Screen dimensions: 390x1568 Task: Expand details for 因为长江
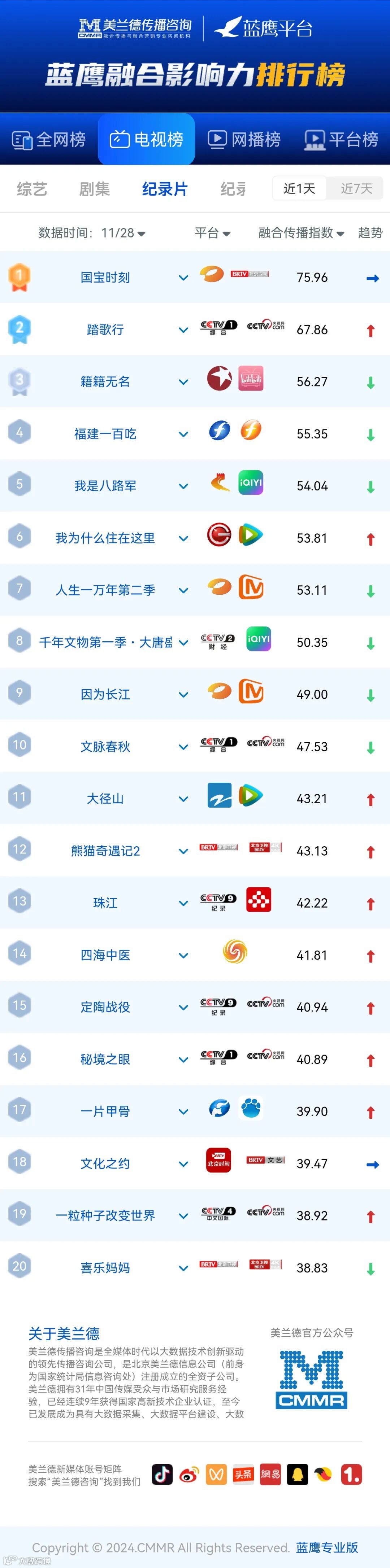pos(183,695)
